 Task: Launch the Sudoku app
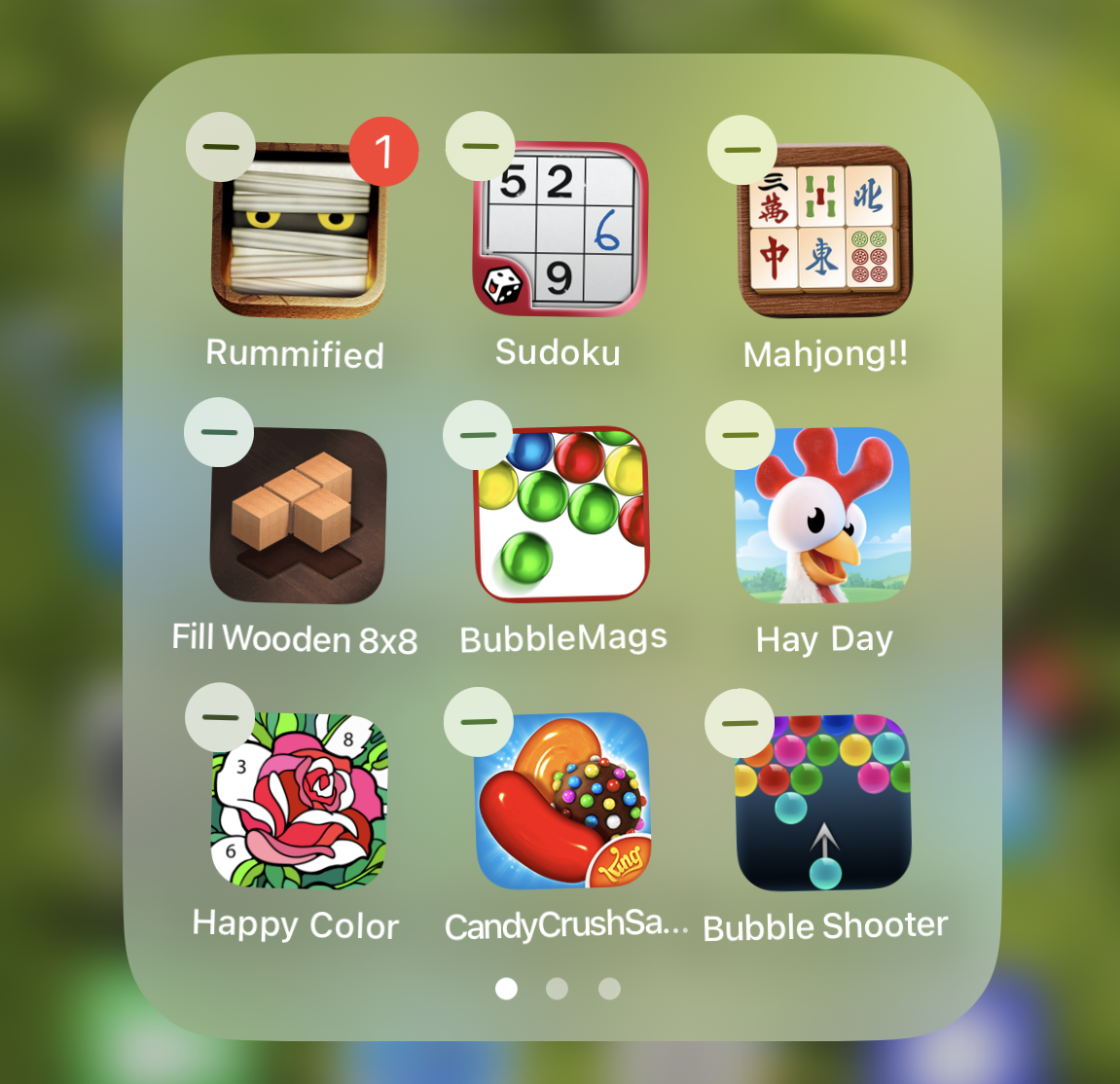click(x=560, y=230)
